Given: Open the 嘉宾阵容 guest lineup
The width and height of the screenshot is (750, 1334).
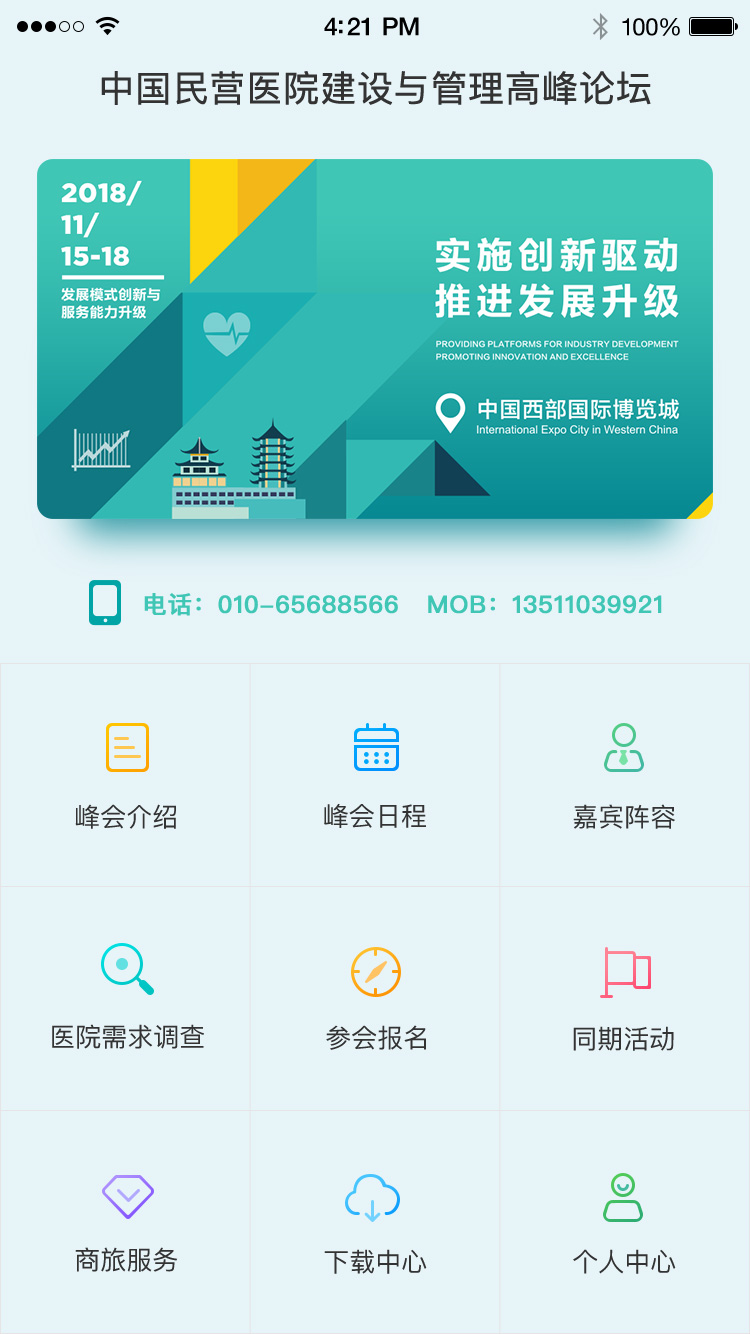Looking at the screenshot, I should pos(624,775).
